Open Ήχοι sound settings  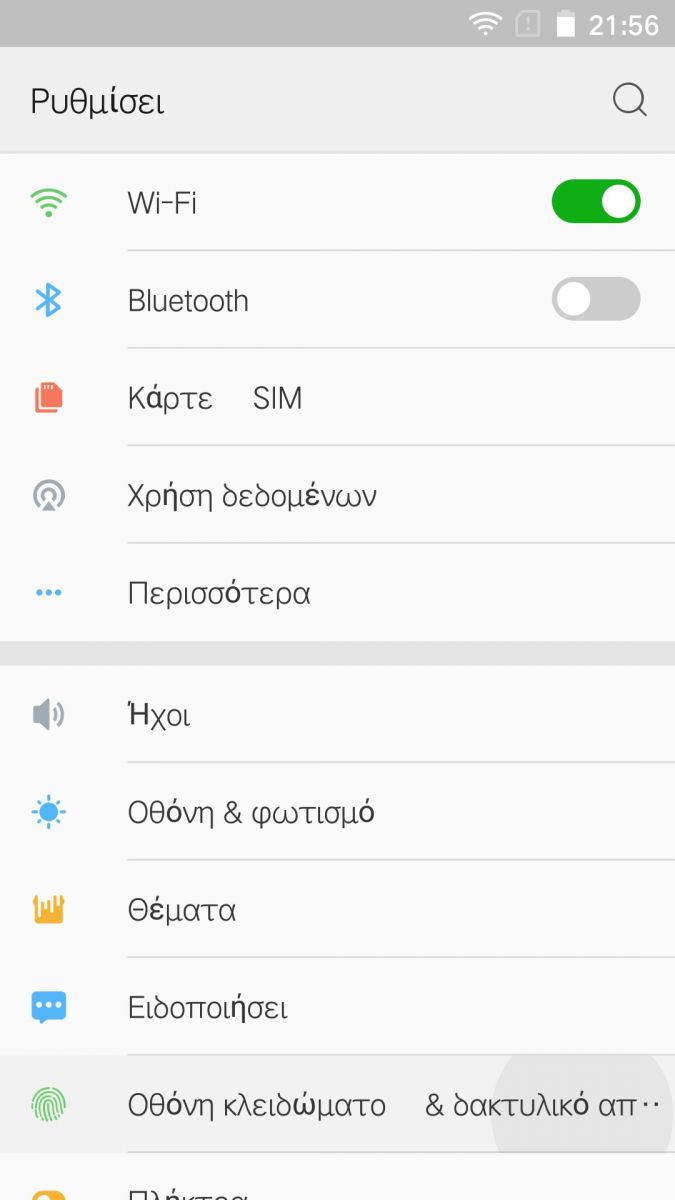[x=337, y=714]
